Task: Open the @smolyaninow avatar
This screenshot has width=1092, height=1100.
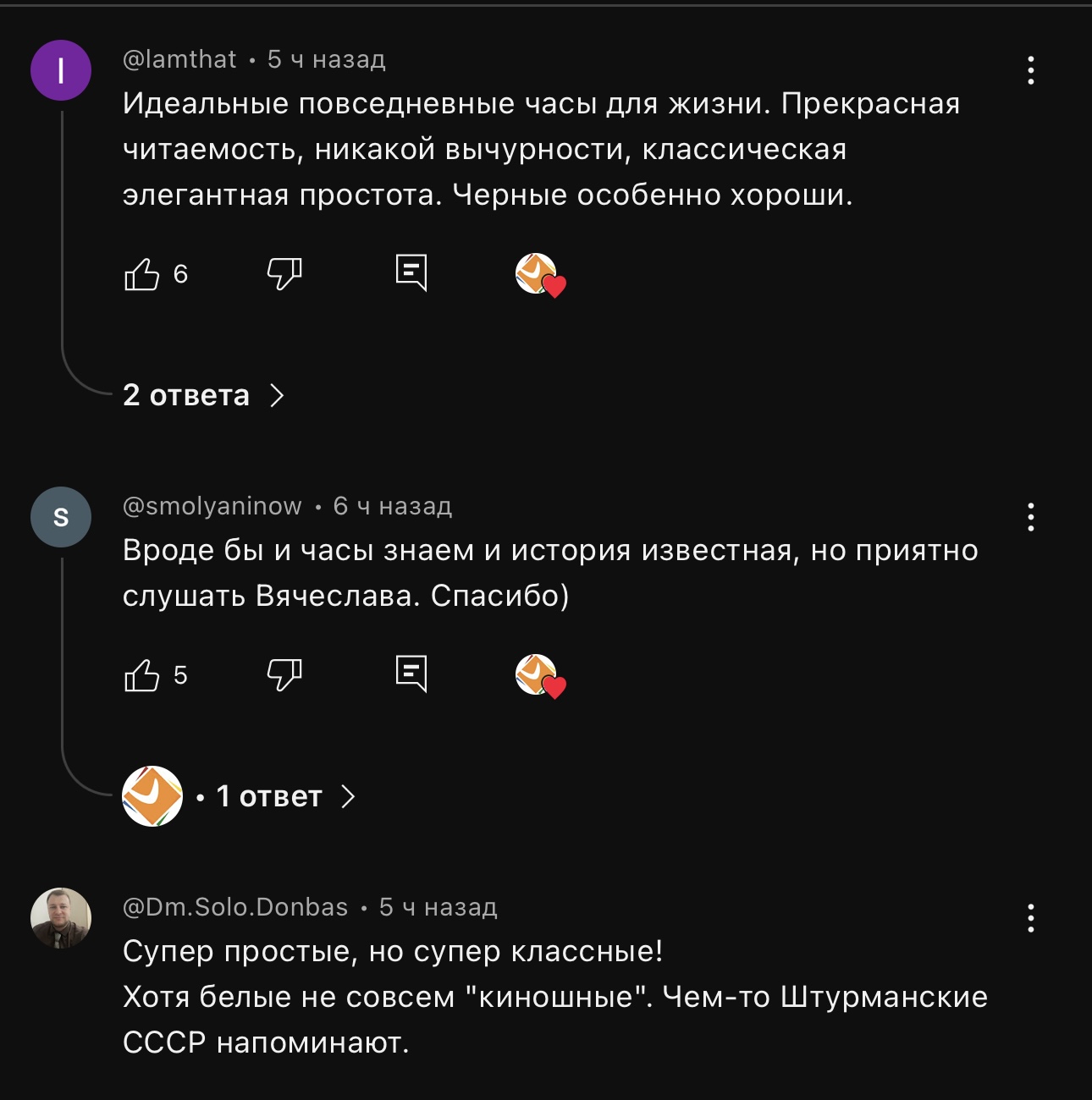Action: (x=61, y=517)
